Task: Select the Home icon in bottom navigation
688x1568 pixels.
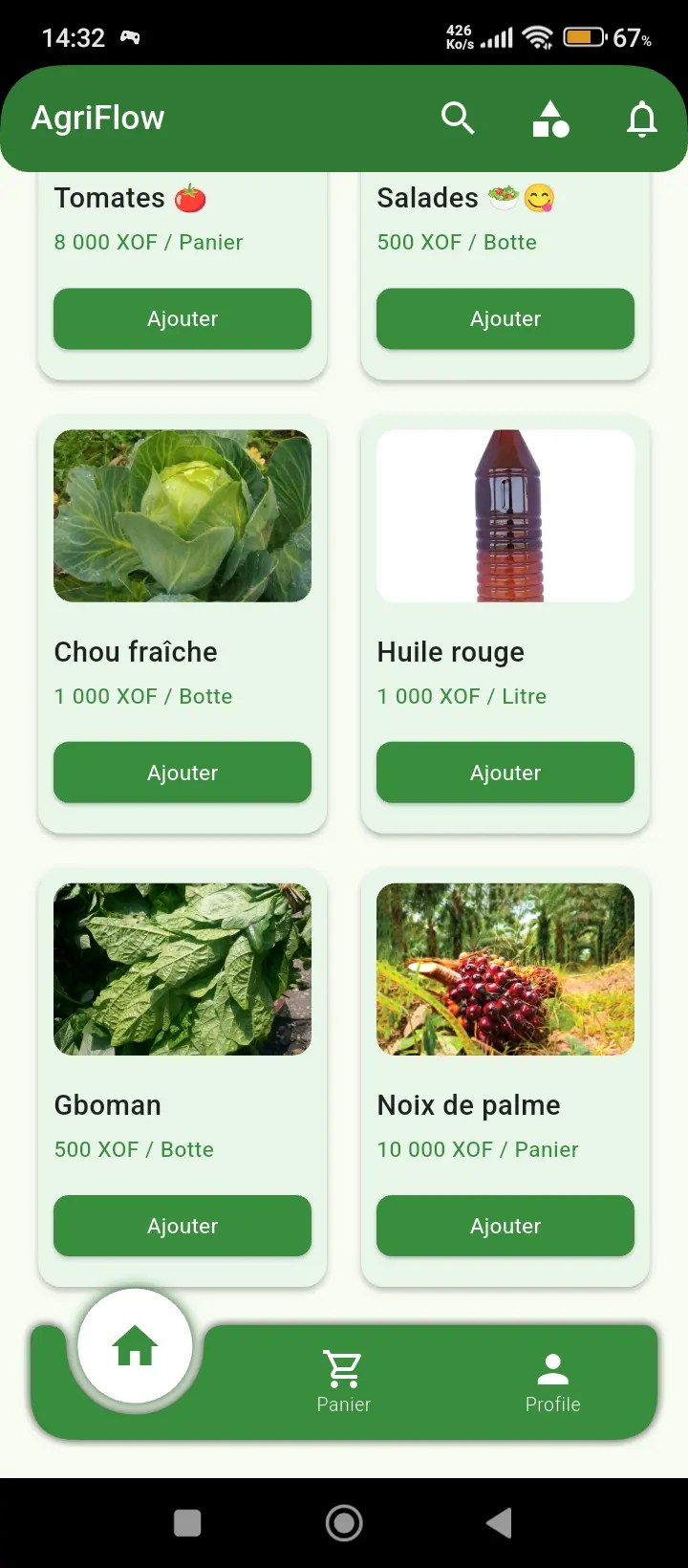Action: click(x=134, y=1345)
